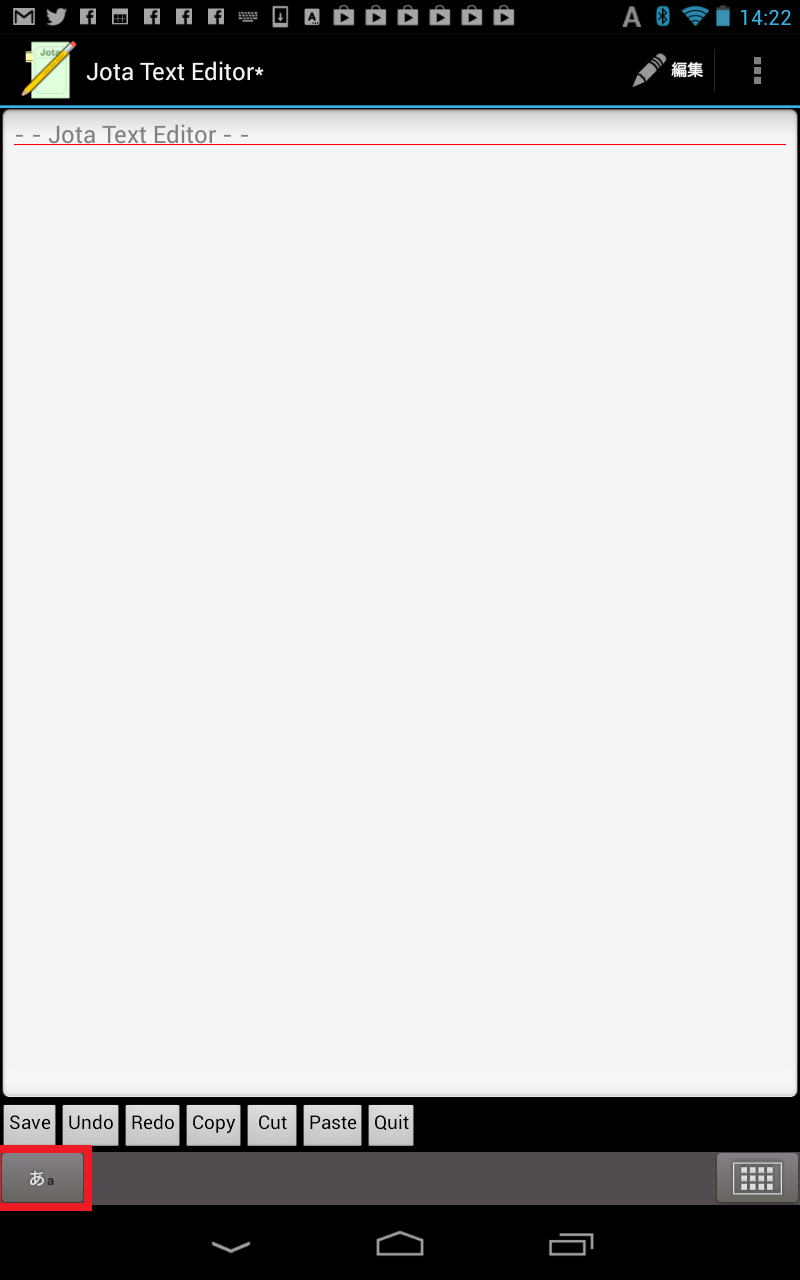800x1280 pixels.
Task: Open the overflow menu
Action: click(757, 70)
